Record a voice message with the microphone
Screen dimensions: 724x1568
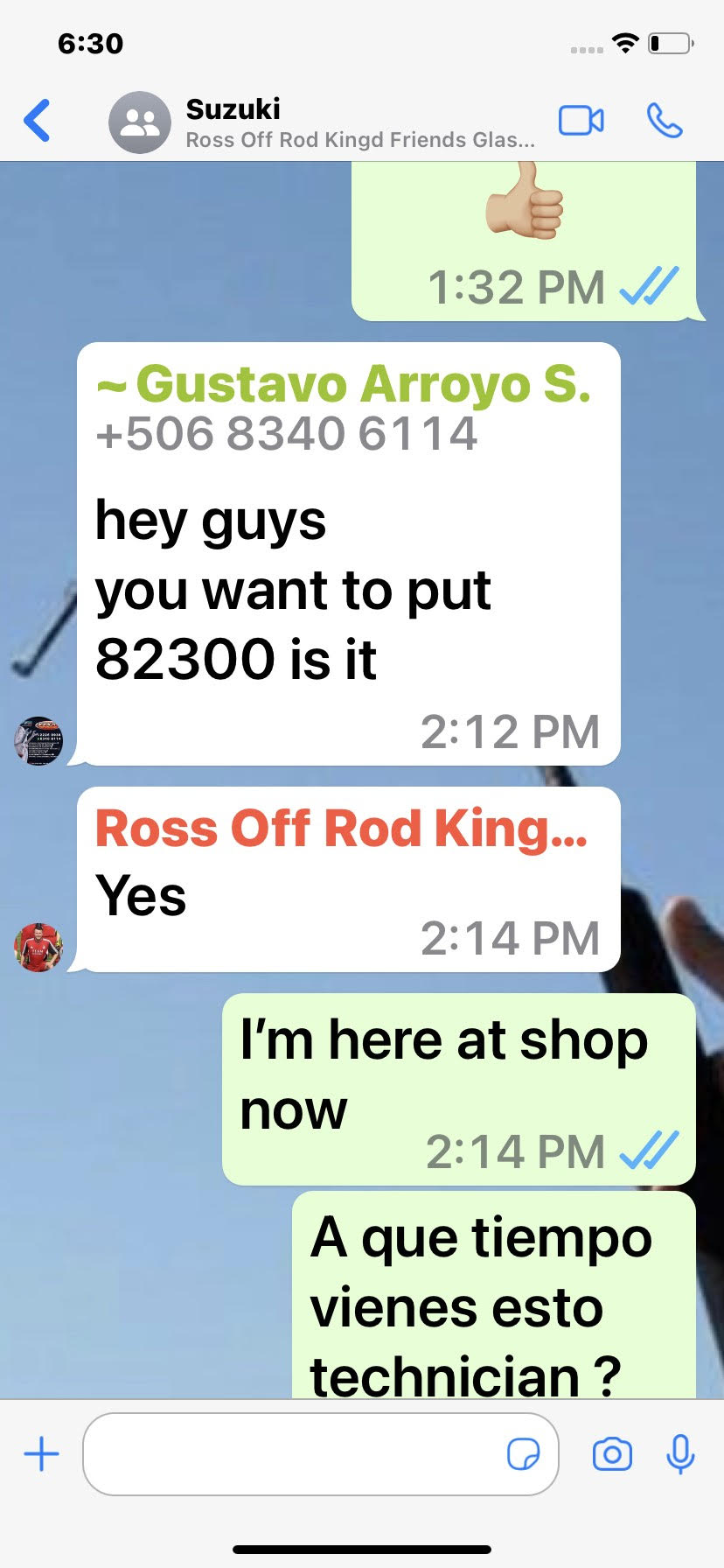(x=680, y=1455)
